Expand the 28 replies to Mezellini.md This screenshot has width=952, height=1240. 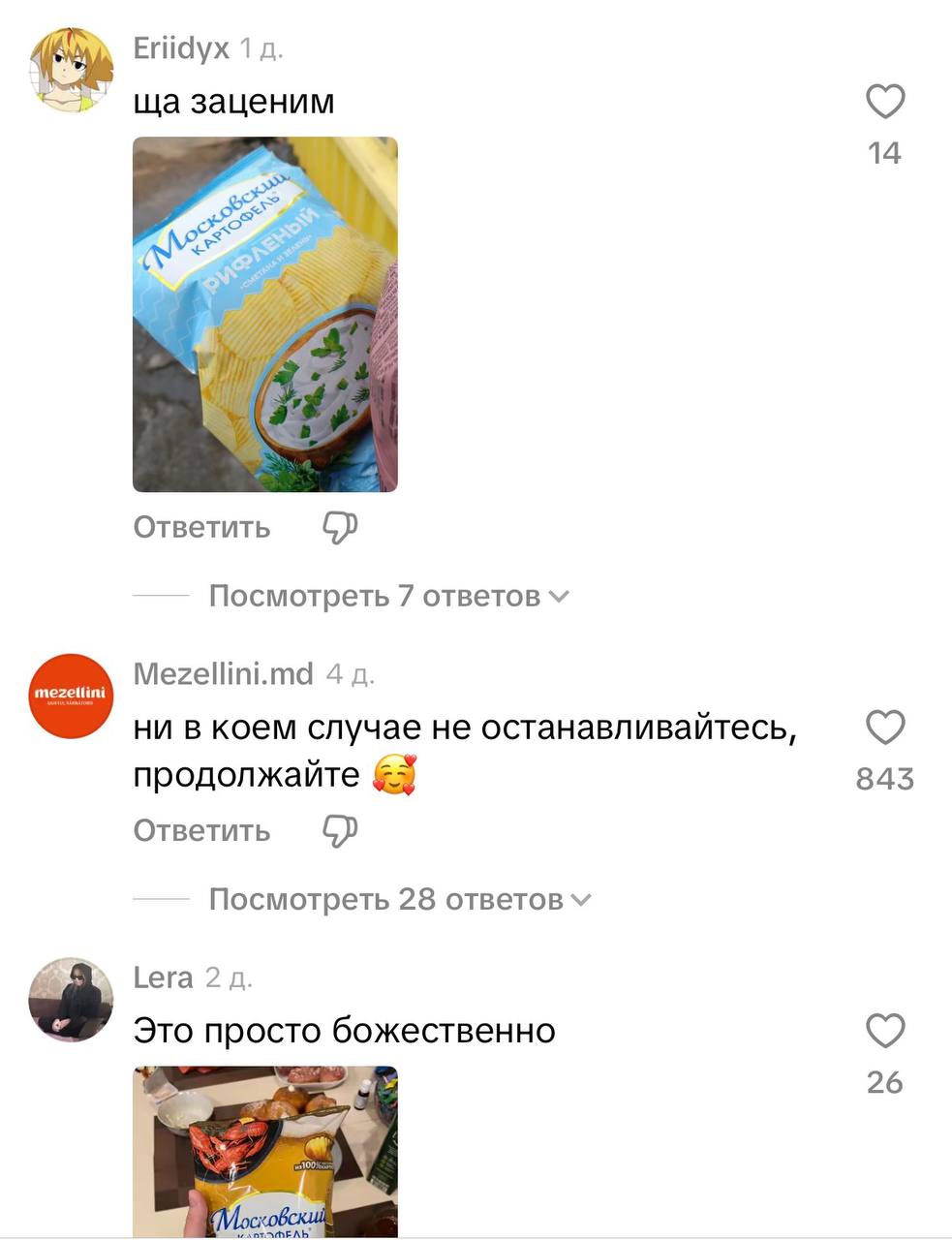click(x=399, y=899)
